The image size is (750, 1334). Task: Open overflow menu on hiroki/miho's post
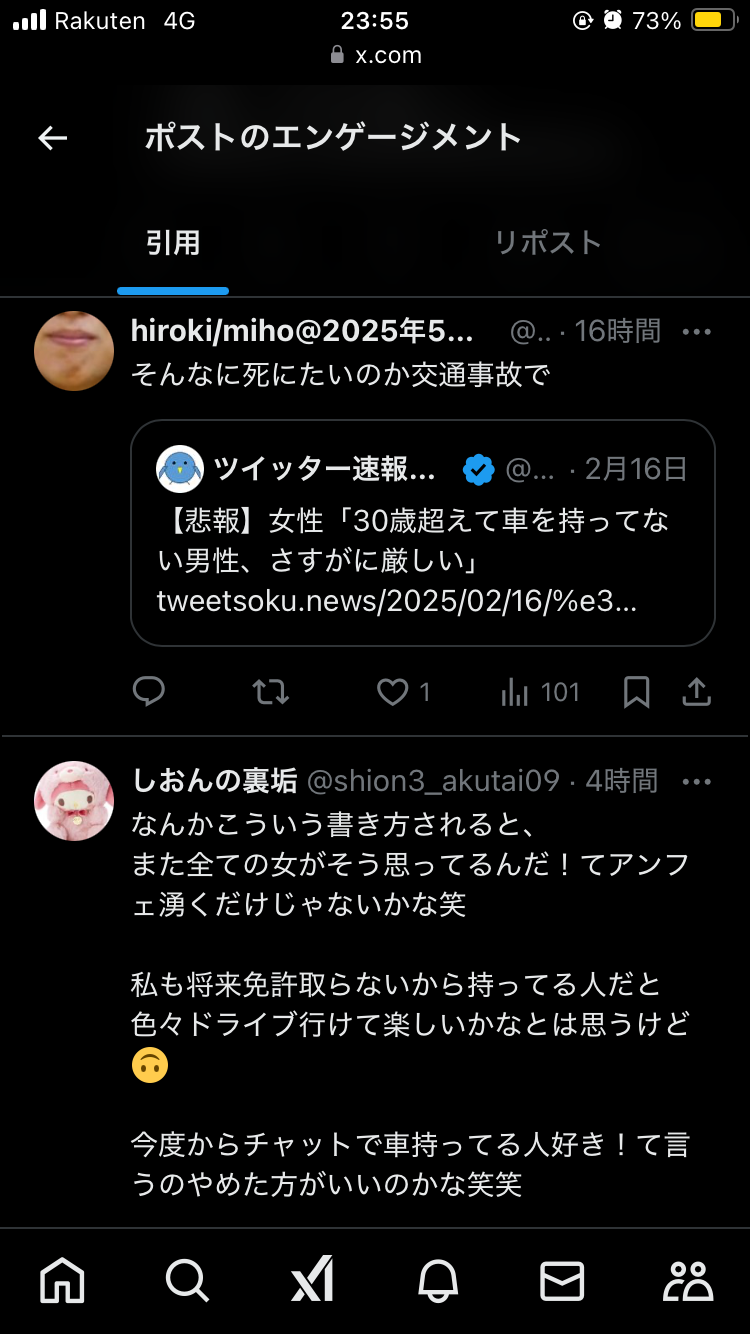point(696,332)
